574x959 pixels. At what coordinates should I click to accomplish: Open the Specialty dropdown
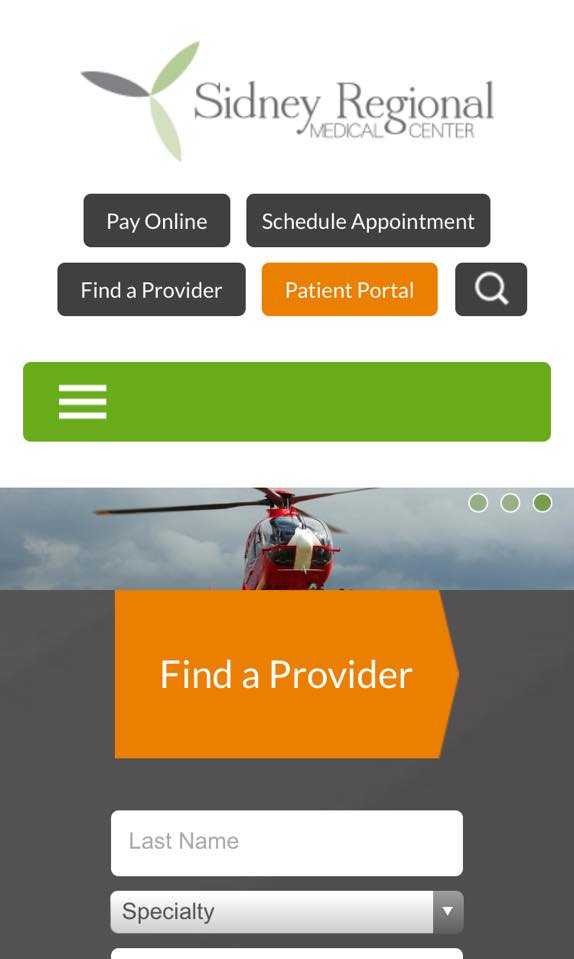pos(287,912)
